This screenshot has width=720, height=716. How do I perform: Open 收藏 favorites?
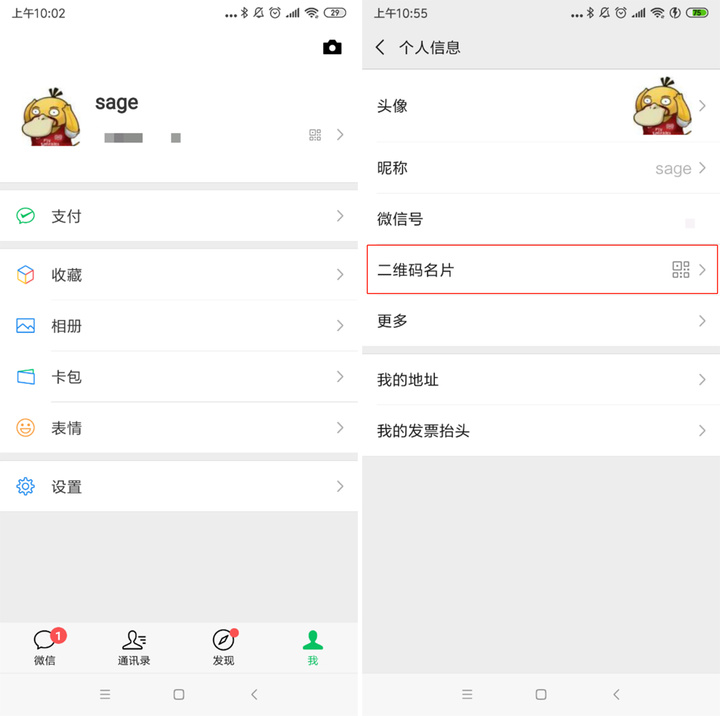pyautogui.click(x=180, y=275)
